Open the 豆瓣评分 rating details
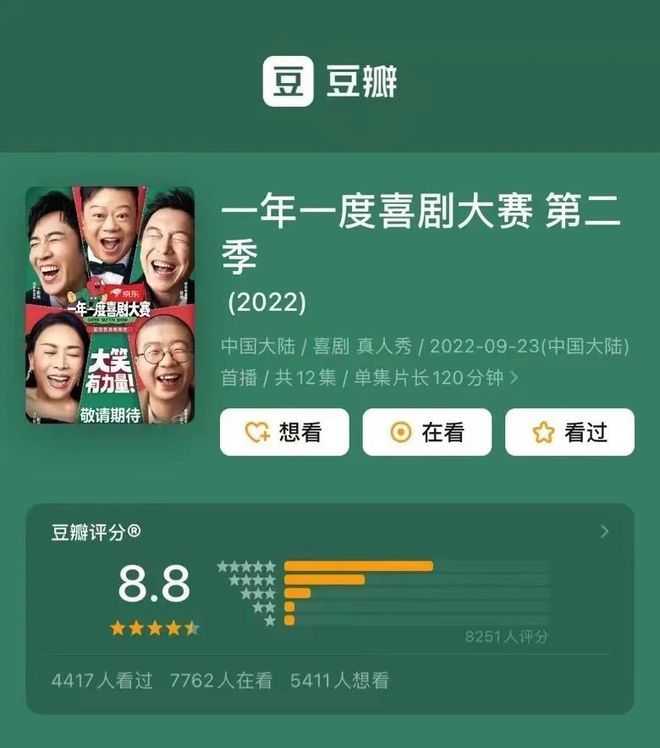The width and height of the screenshot is (660, 748). click(x=604, y=531)
